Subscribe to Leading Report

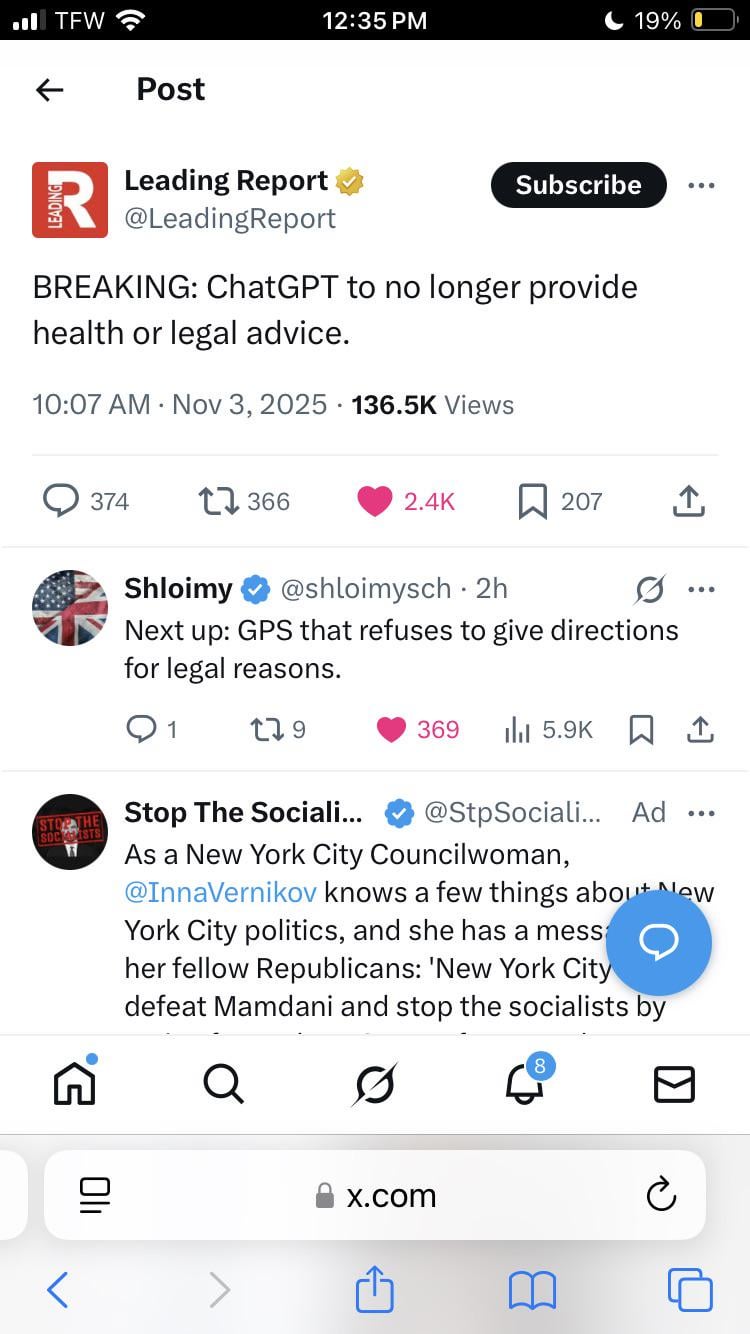[578, 185]
